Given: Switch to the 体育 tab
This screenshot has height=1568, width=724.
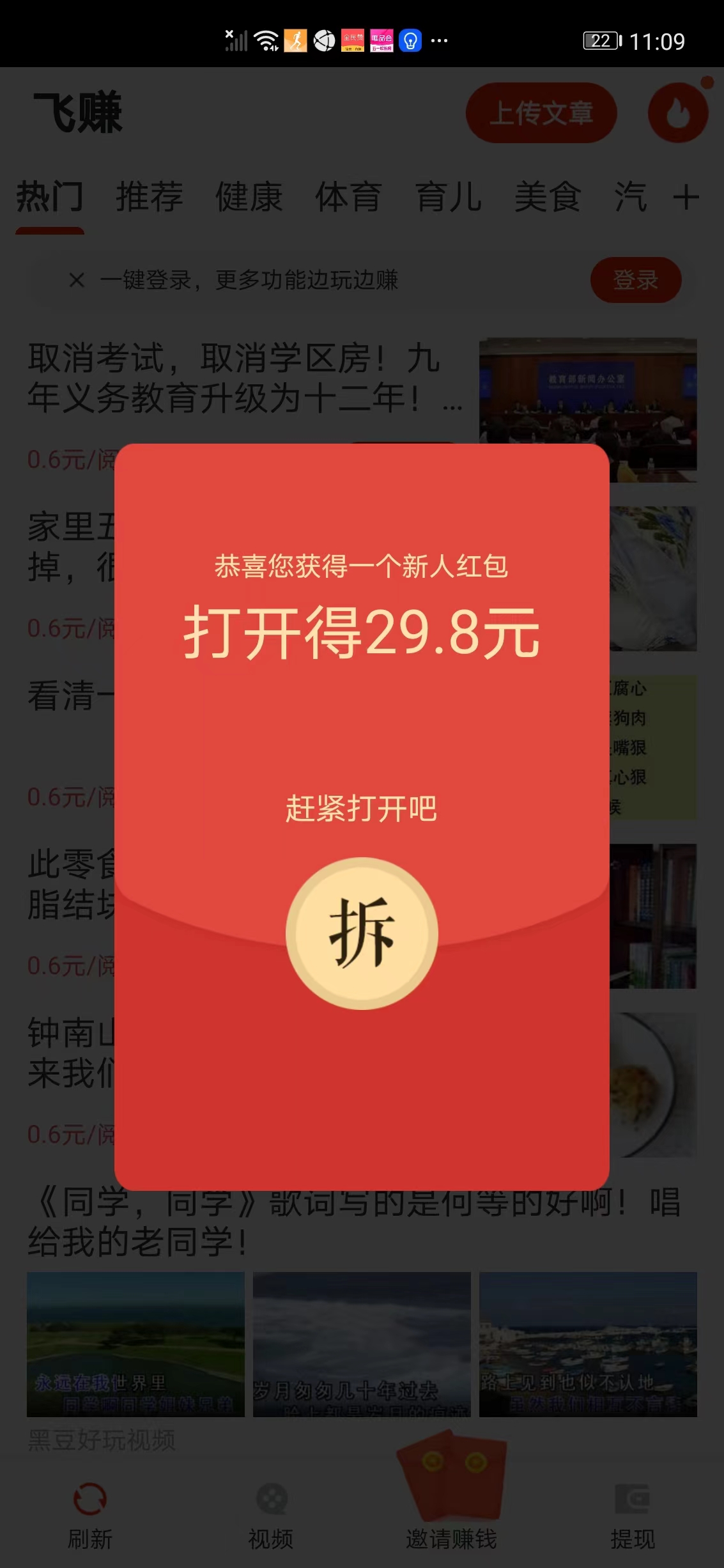Looking at the screenshot, I should [x=348, y=198].
